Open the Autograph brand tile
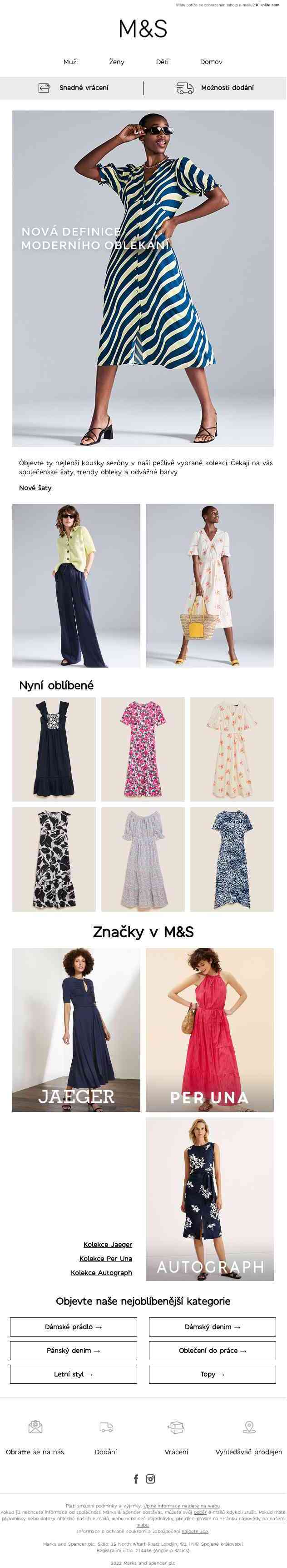The width and height of the screenshot is (287, 1568). [210, 1199]
